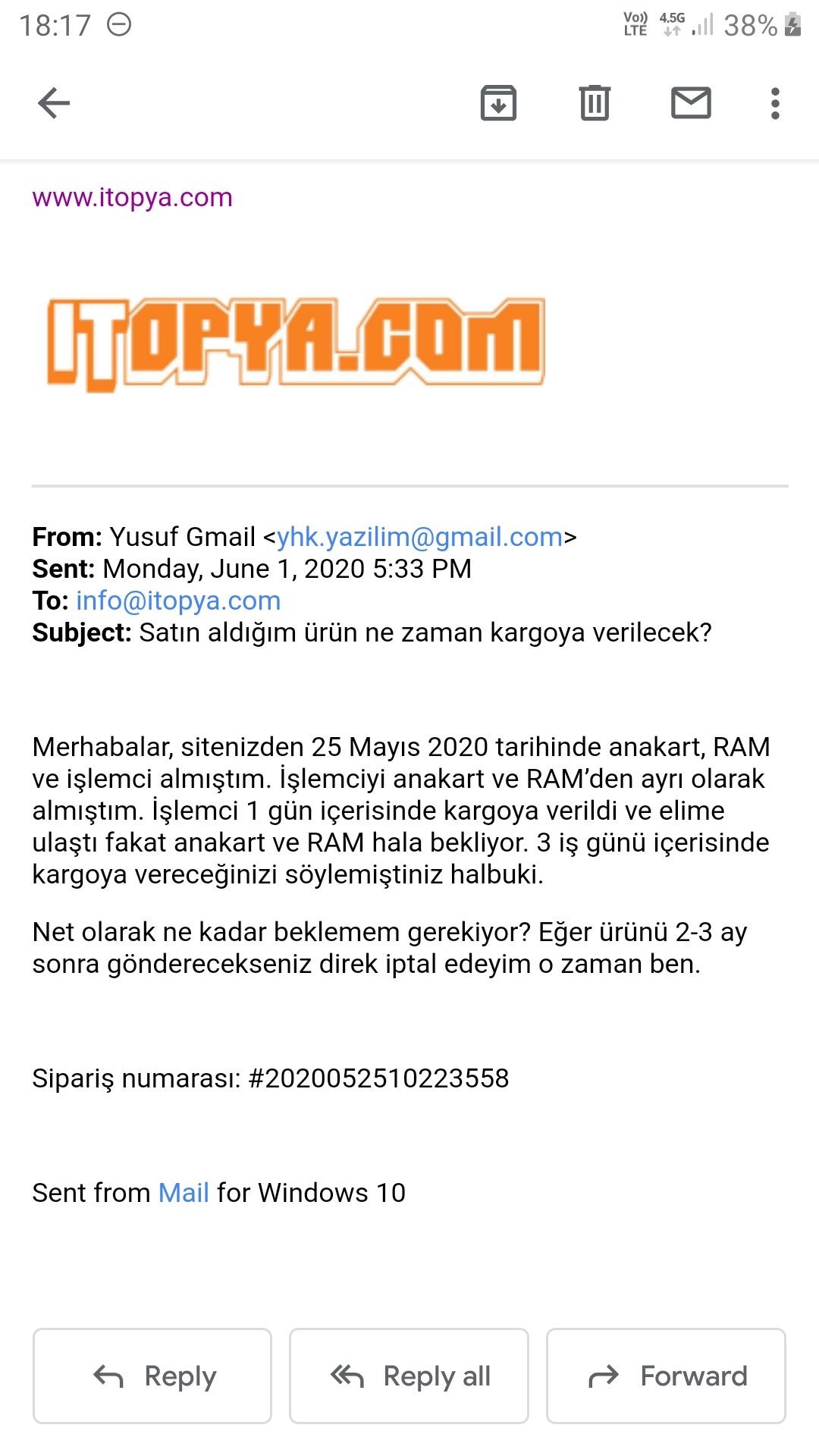Tap the yhk.yazilim@gmail.com address

point(419,537)
